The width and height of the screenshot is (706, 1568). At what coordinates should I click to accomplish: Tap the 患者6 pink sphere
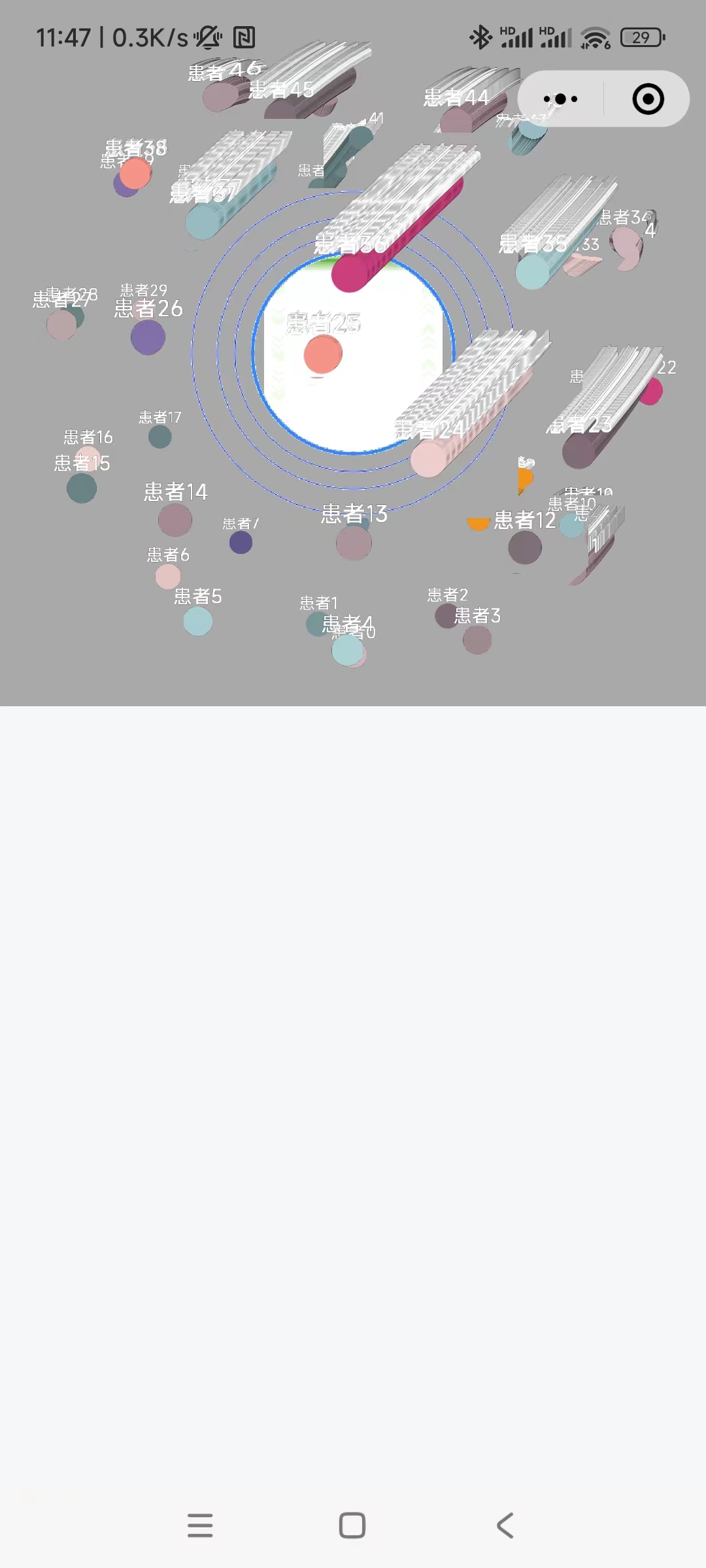(168, 576)
